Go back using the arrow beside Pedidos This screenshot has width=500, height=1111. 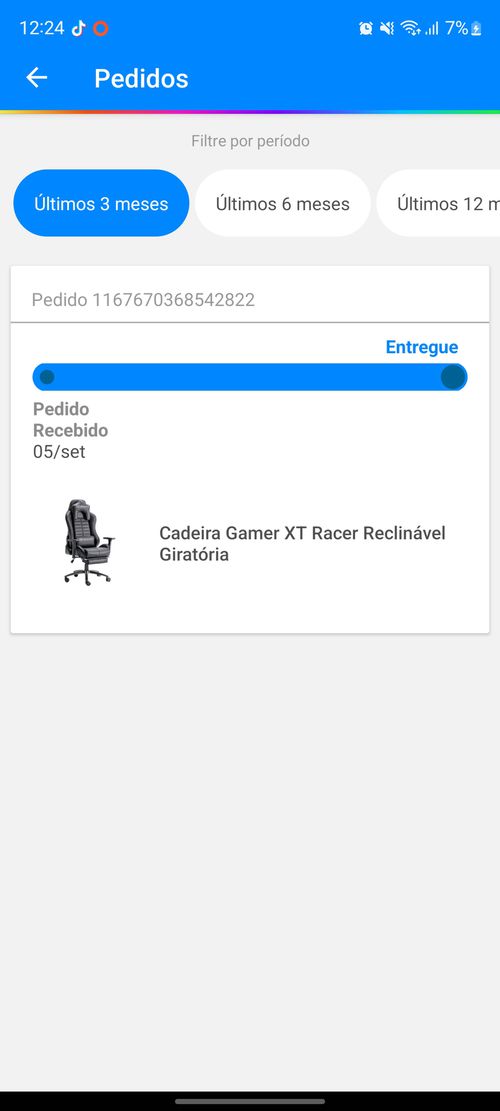tap(37, 78)
